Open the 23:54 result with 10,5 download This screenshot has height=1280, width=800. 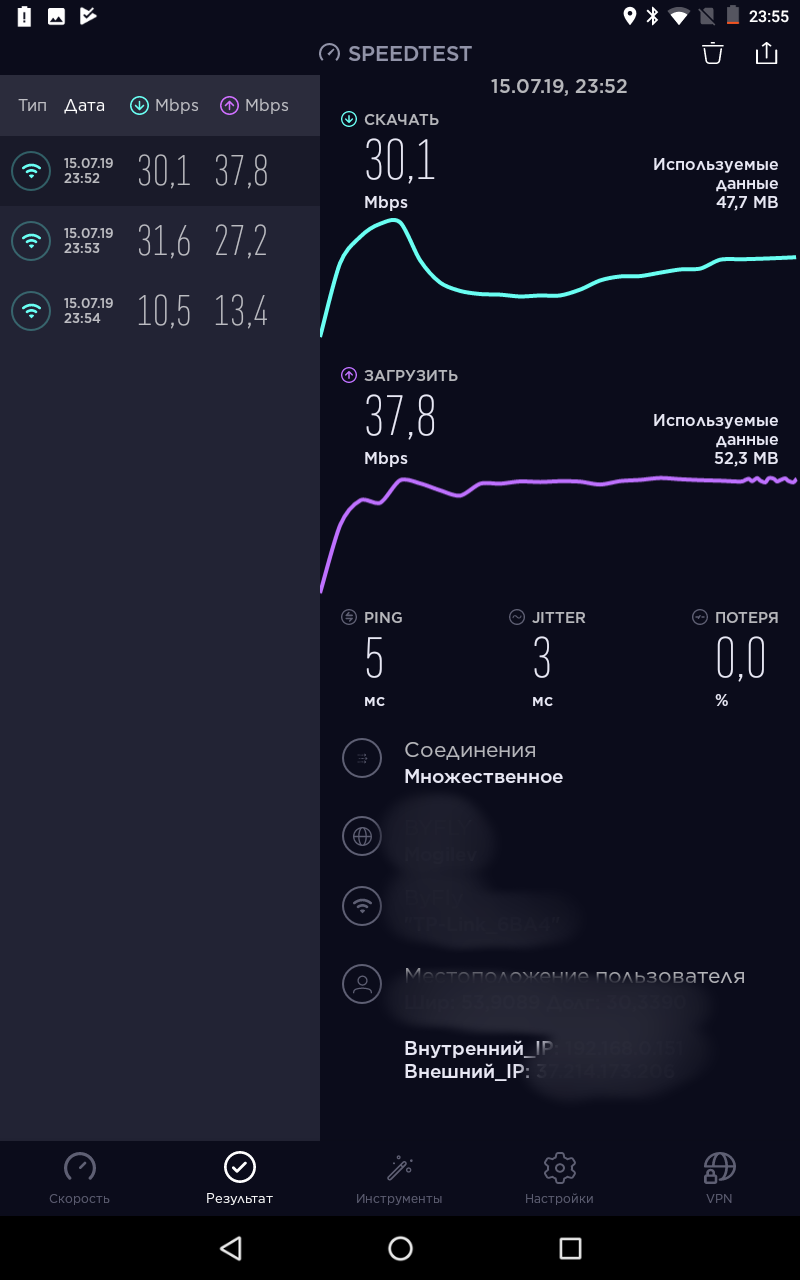tap(160, 311)
